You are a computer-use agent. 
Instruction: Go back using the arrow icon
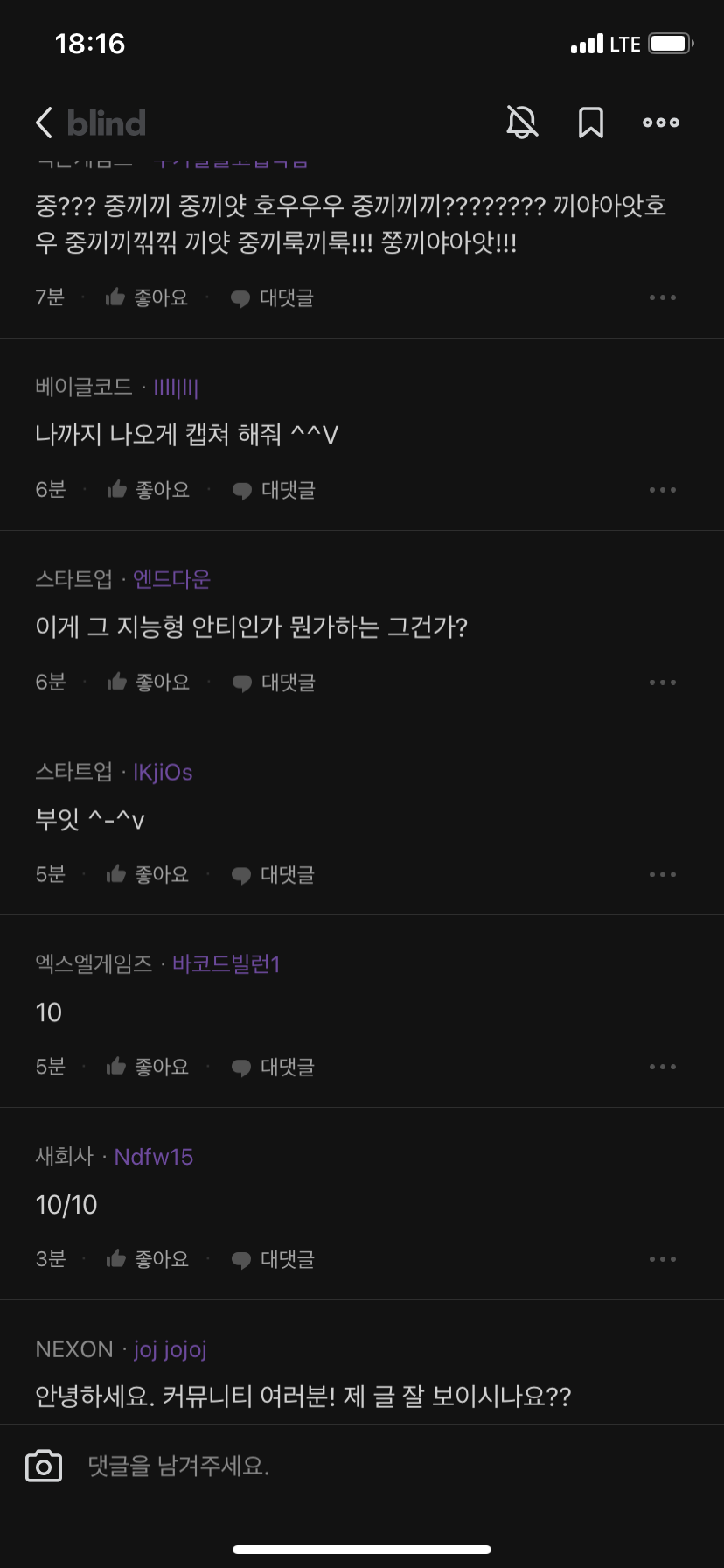(45, 122)
